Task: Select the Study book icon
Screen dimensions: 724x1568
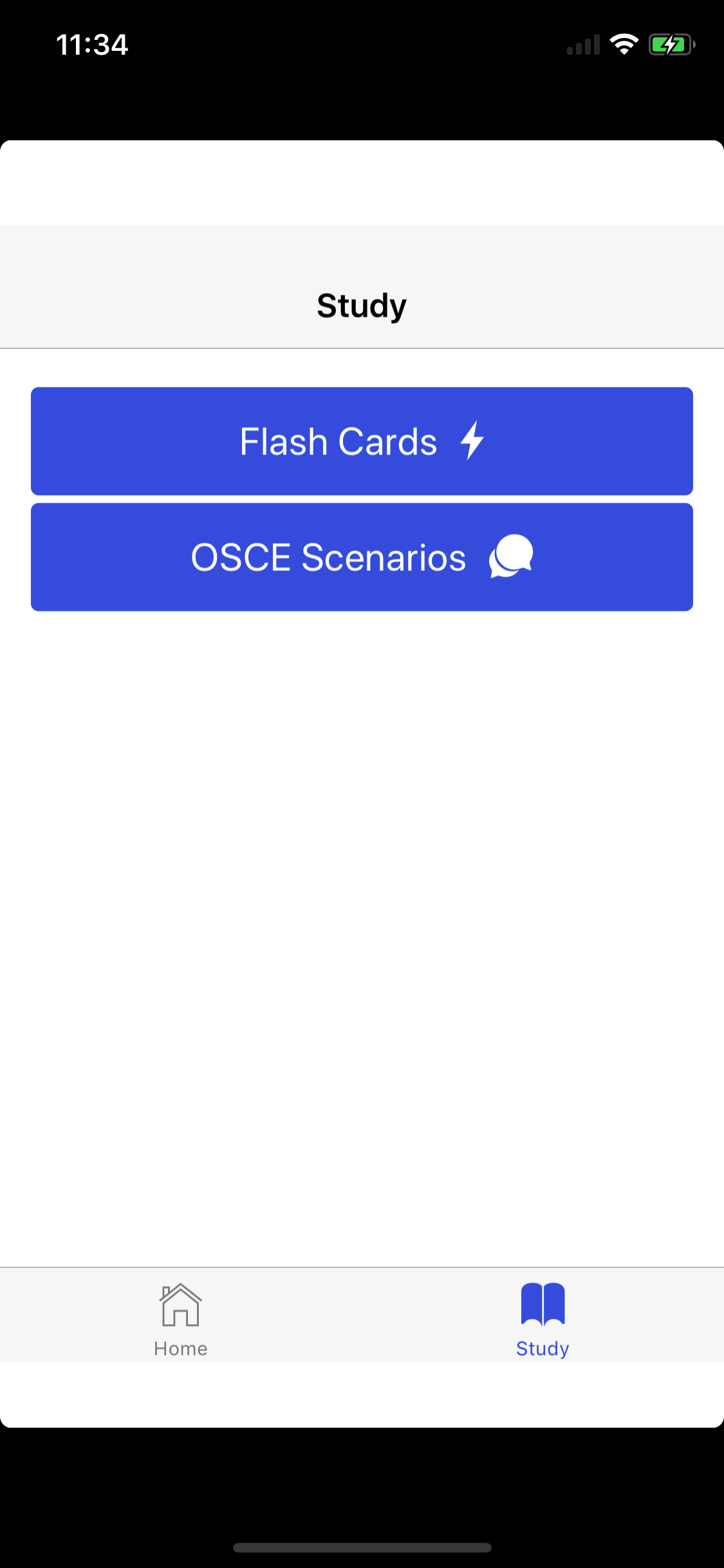Action: [x=542, y=1304]
